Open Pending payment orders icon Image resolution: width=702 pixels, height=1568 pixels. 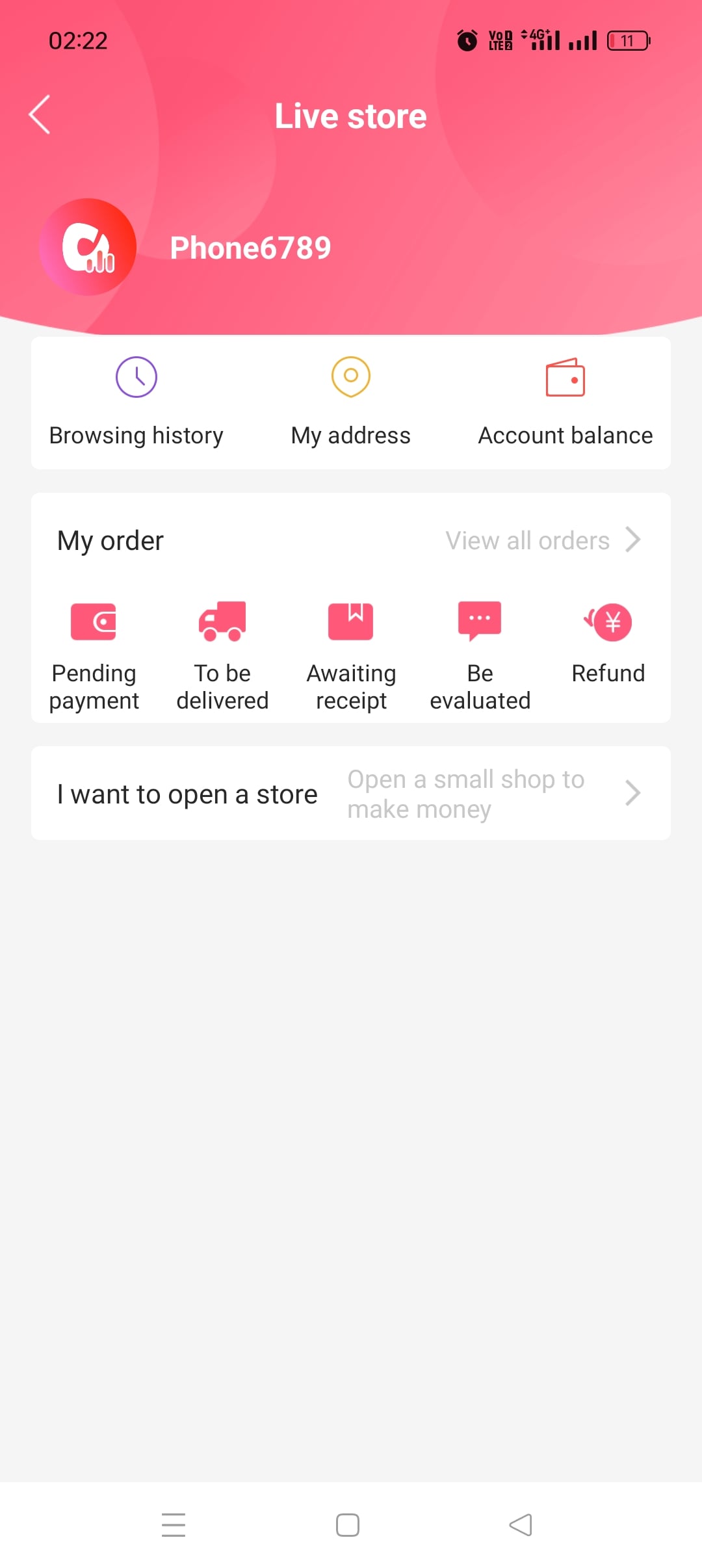click(x=93, y=621)
